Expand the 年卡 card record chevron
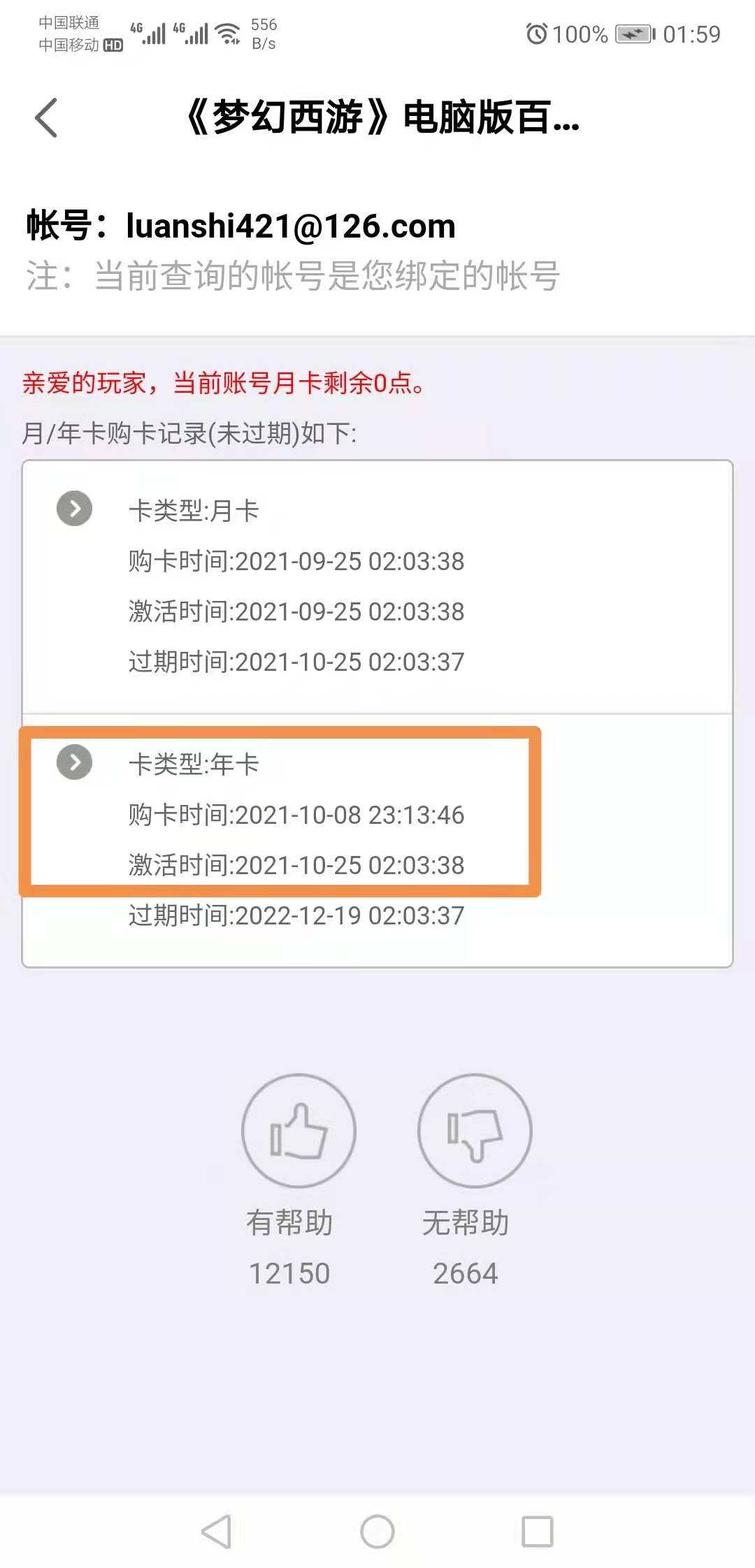Image resolution: width=755 pixels, height=1568 pixels. [75, 762]
